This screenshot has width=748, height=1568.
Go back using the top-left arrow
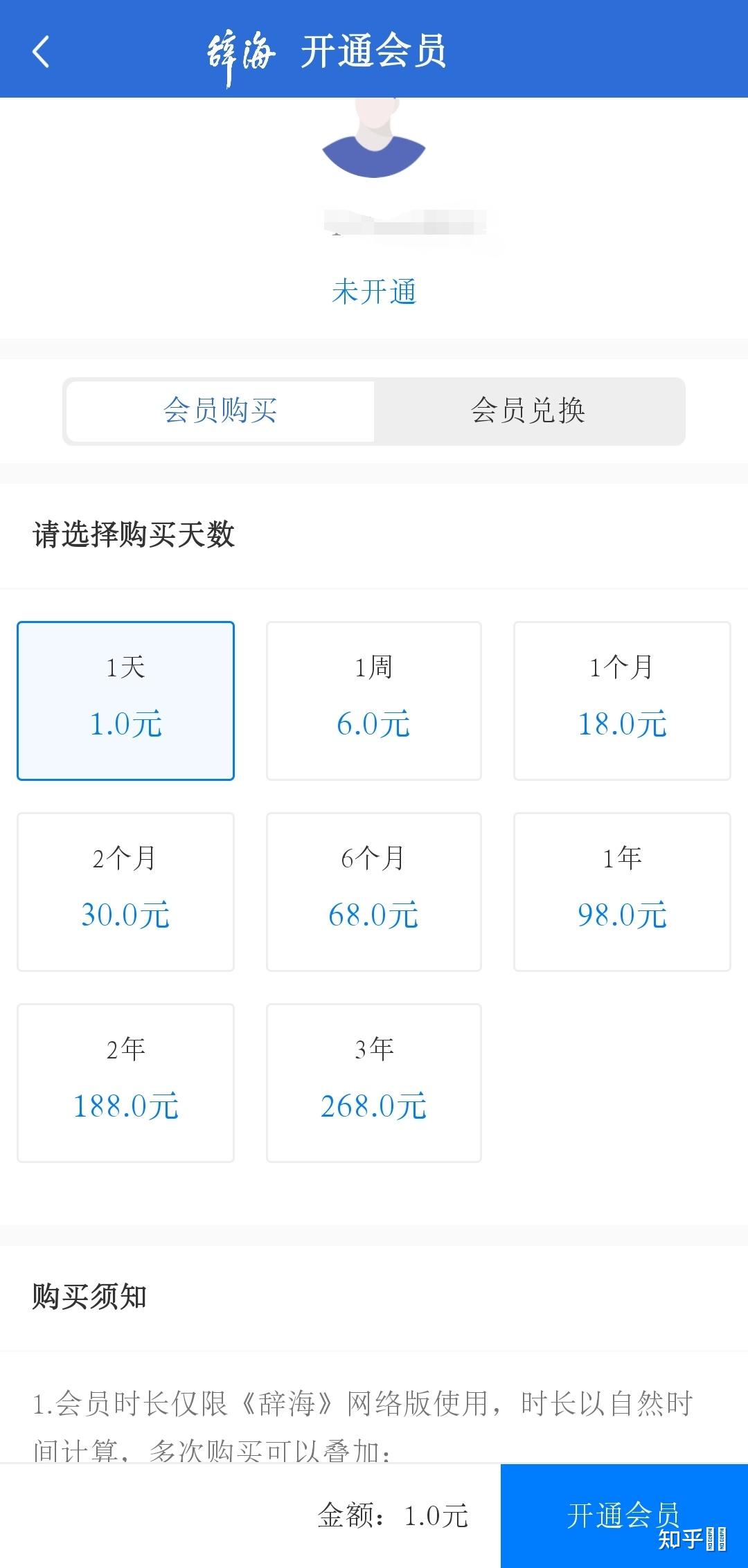point(41,51)
